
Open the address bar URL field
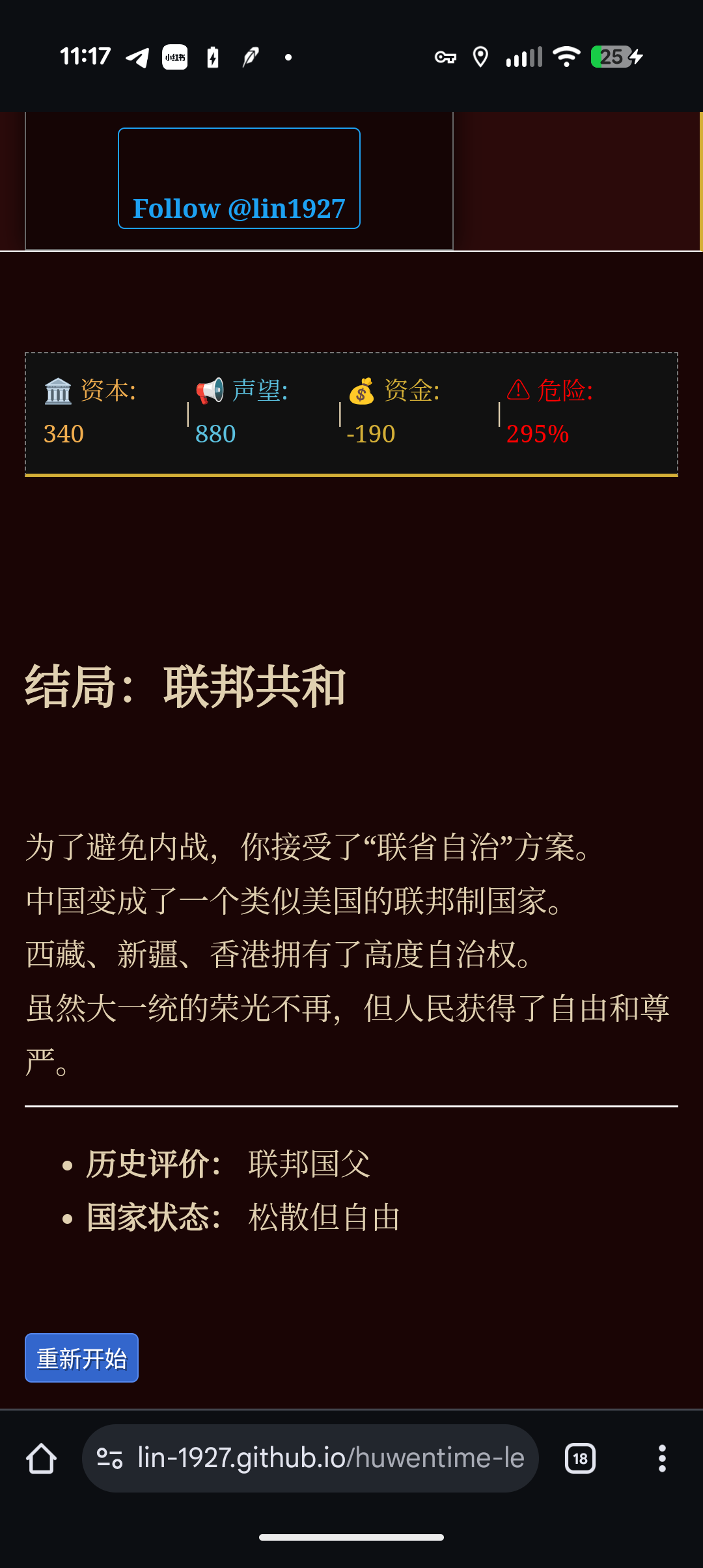(331, 1458)
